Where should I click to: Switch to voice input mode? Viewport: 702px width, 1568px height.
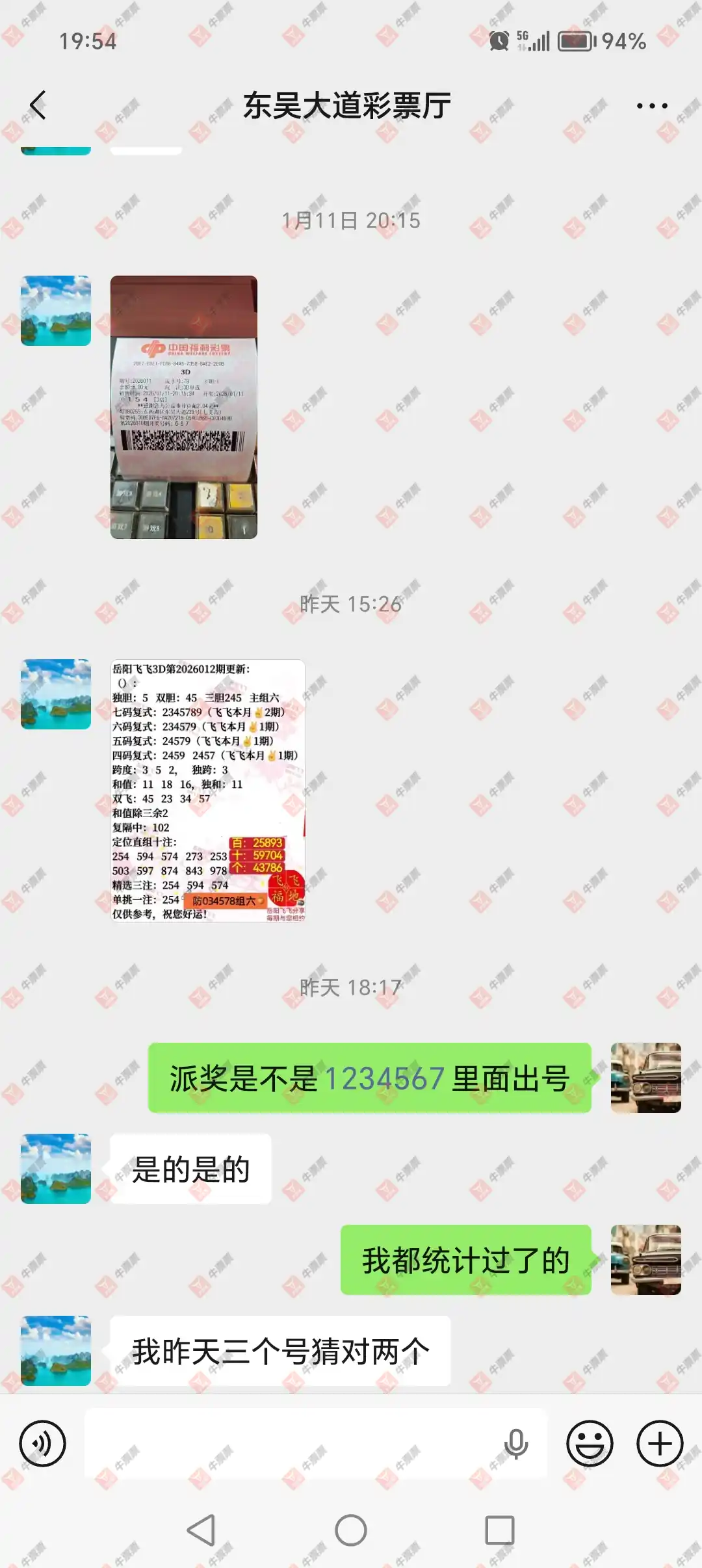coord(43,1443)
